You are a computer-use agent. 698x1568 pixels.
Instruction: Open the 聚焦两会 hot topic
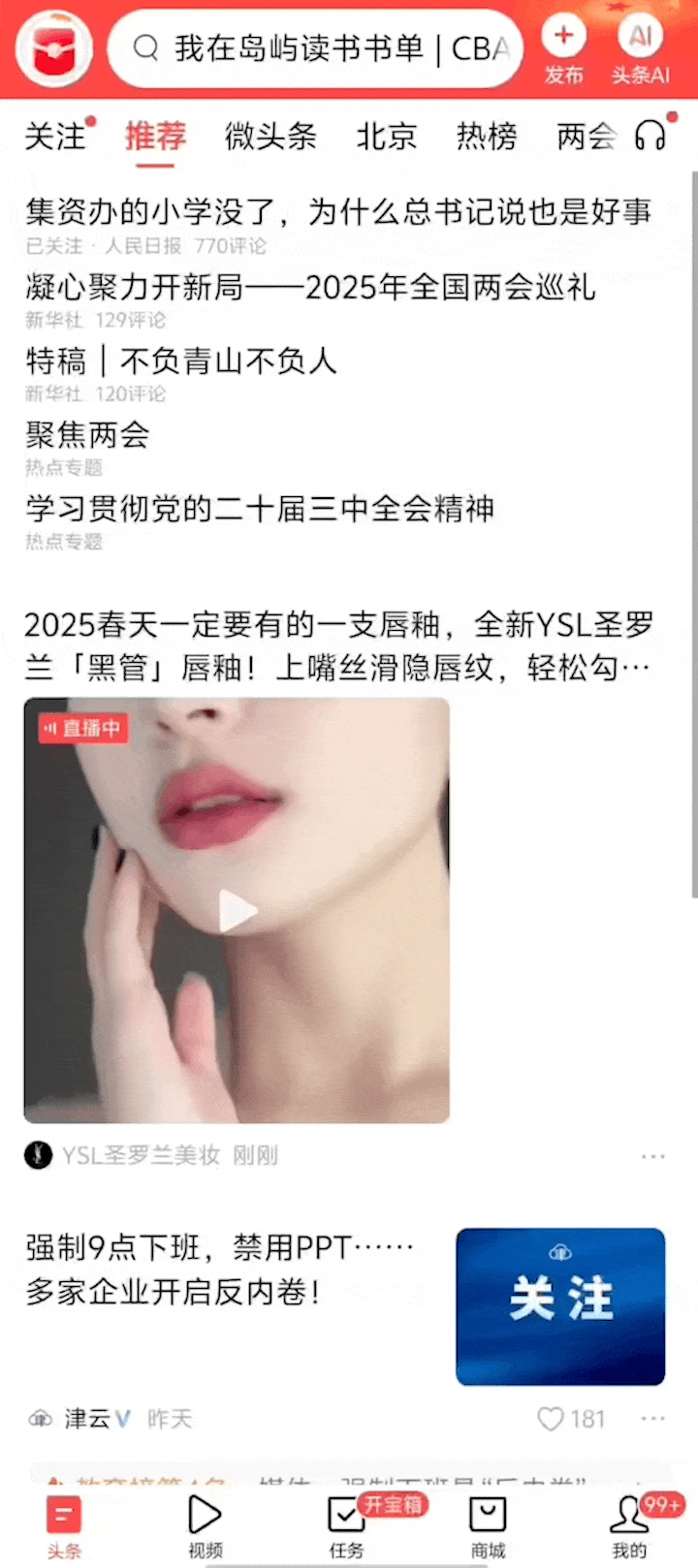pos(87,435)
